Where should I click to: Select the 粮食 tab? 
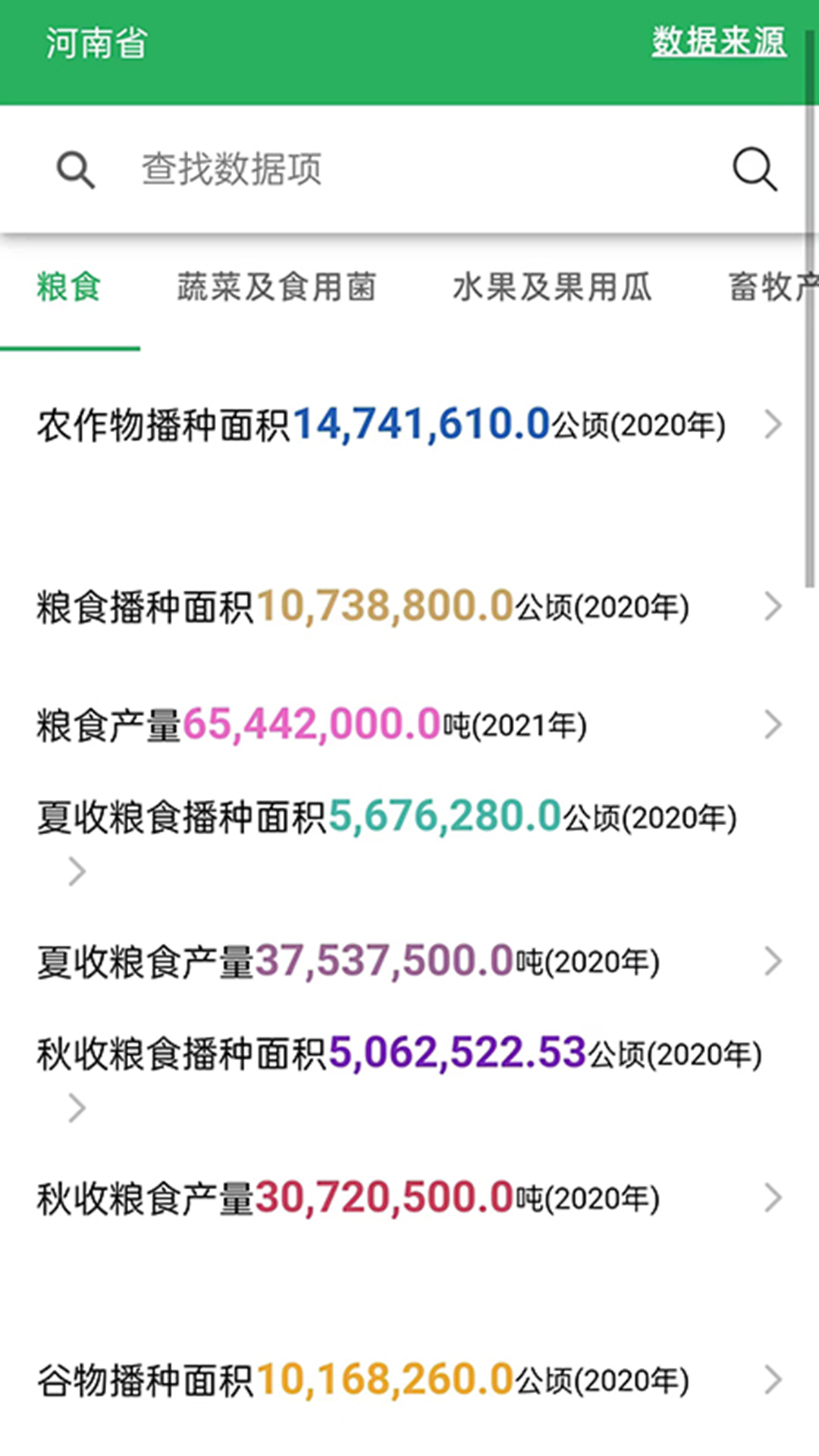click(69, 287)
